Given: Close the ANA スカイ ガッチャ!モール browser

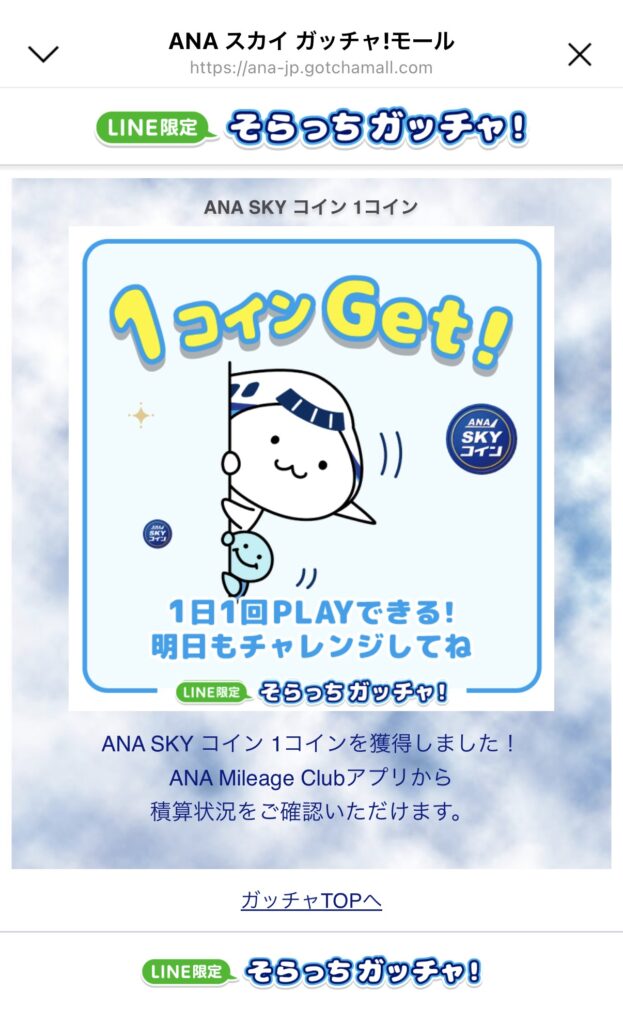Looking at the screenshot, I should click(x=579, y=54).
